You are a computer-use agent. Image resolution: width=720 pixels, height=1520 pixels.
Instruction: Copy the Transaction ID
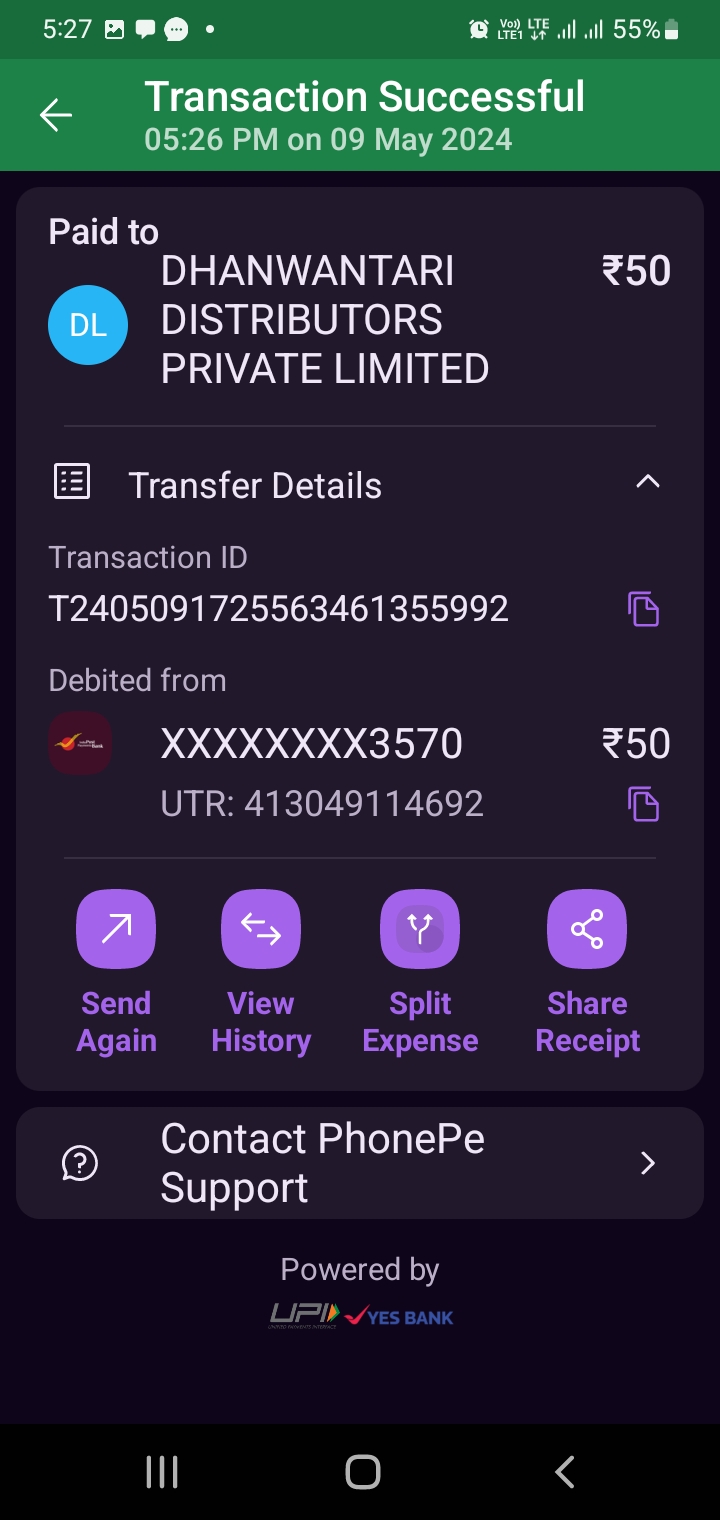click(643, 609)
